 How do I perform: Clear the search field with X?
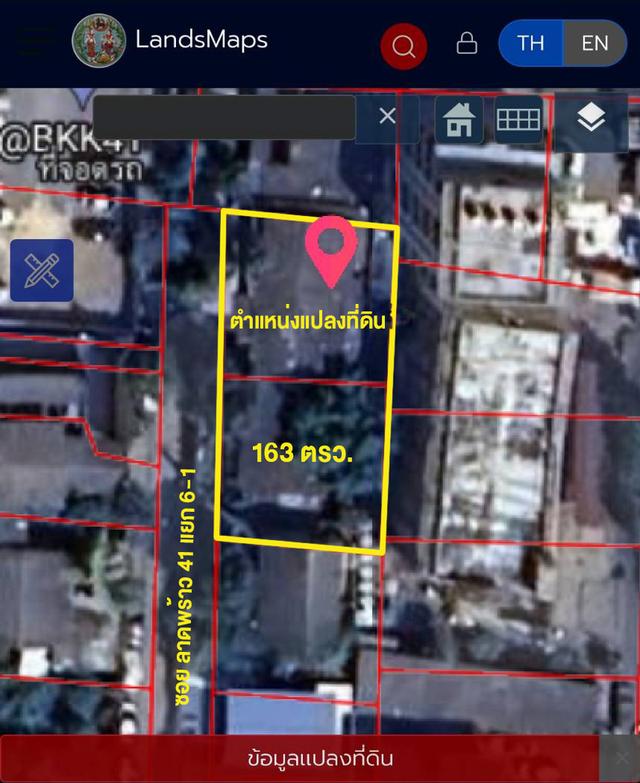(387, 116)
